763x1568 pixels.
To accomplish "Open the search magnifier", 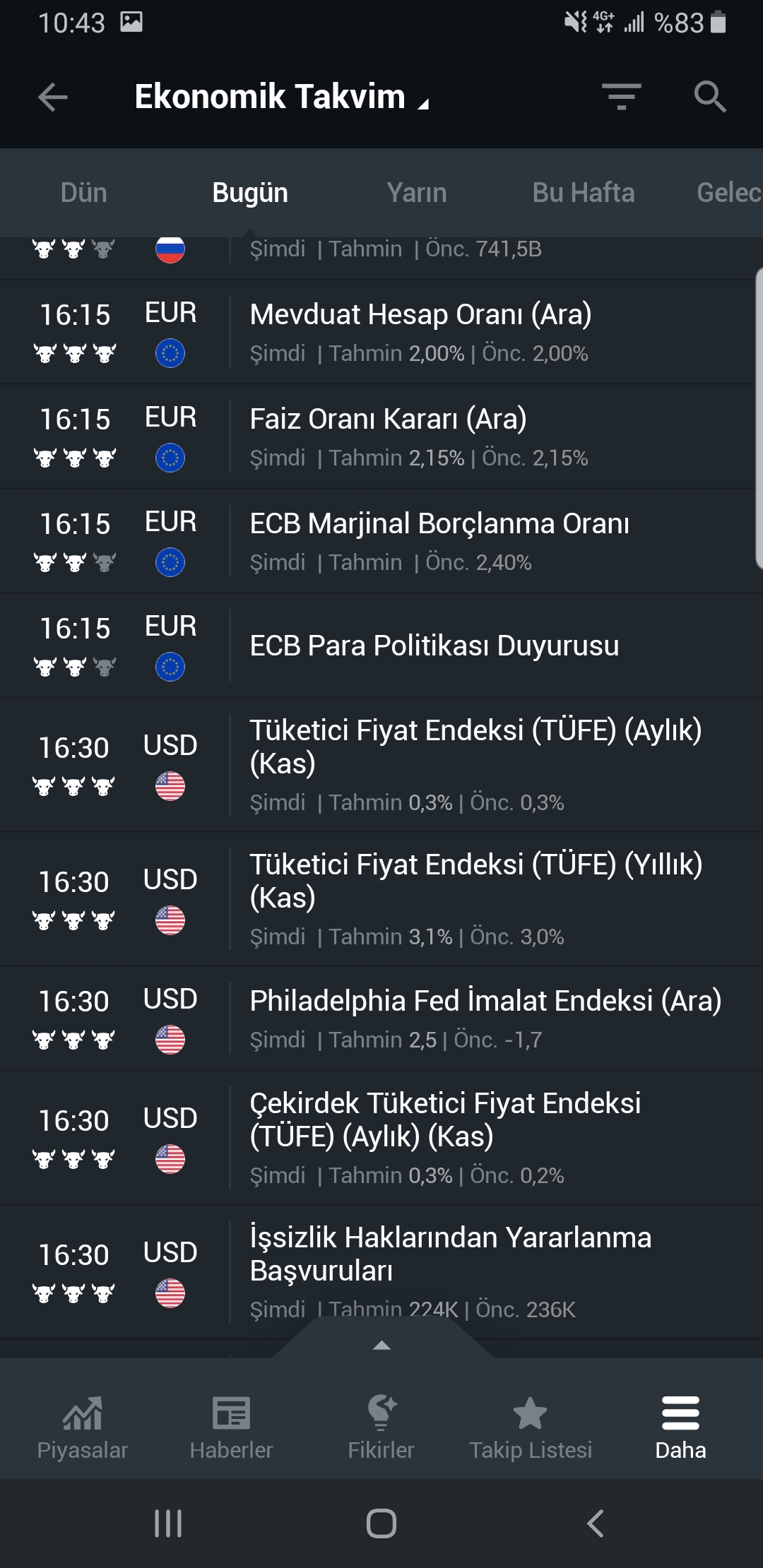I will 709,97.
